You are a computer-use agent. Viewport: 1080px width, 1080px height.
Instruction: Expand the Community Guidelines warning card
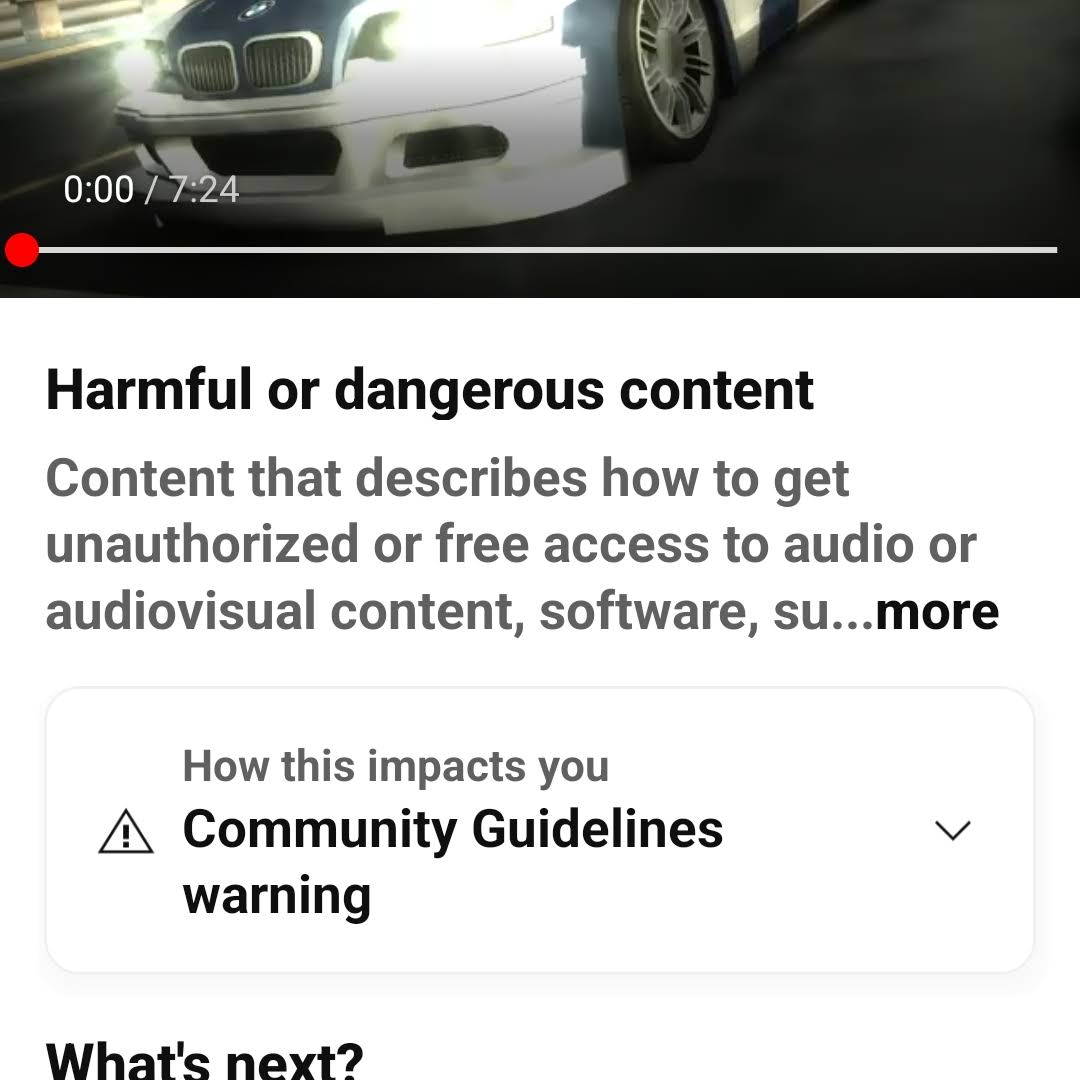click(x=951, y=830)
